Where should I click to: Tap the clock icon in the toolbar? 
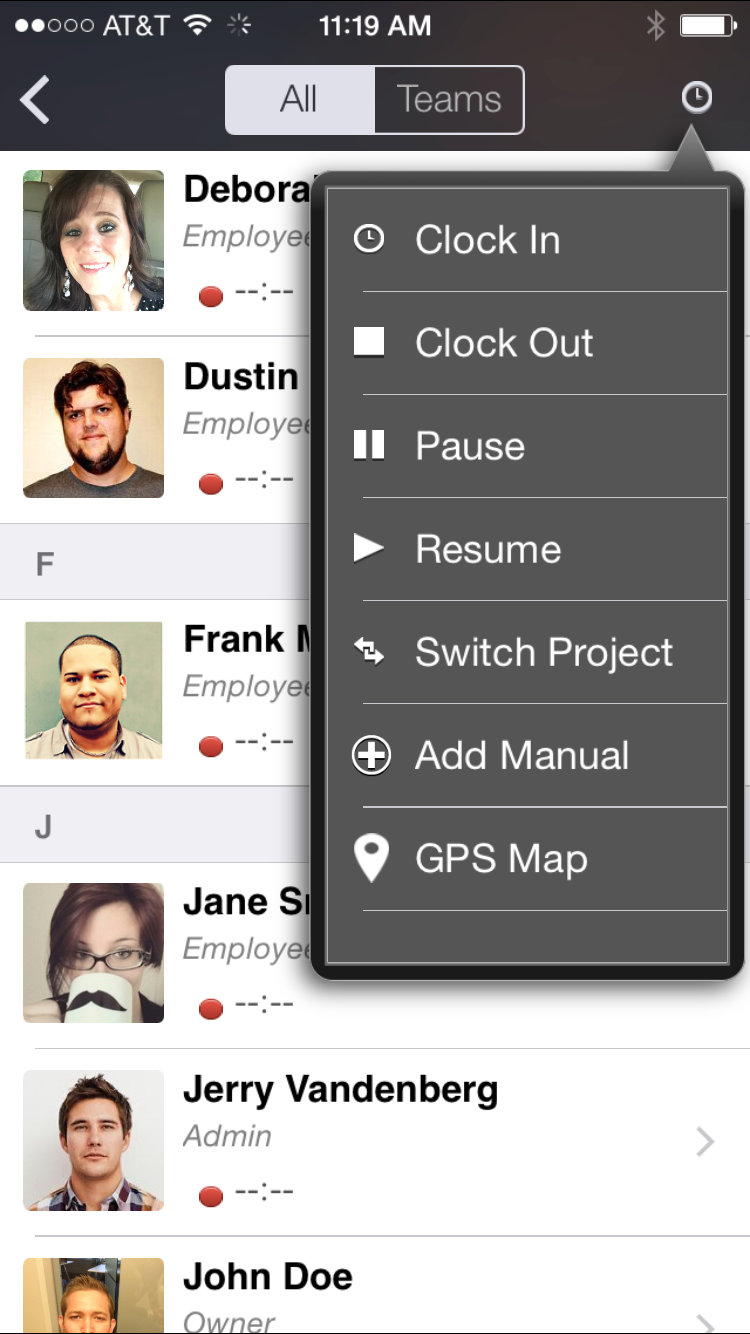696,98
